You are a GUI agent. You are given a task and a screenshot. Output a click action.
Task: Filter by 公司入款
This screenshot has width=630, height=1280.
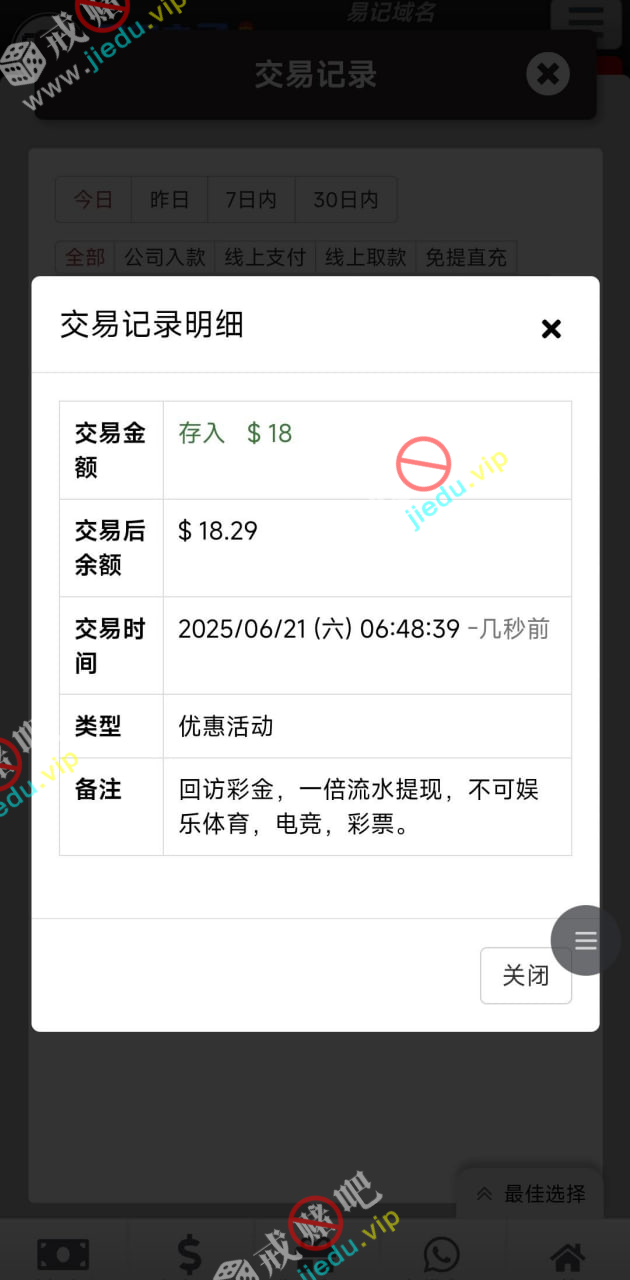[165, 257]
